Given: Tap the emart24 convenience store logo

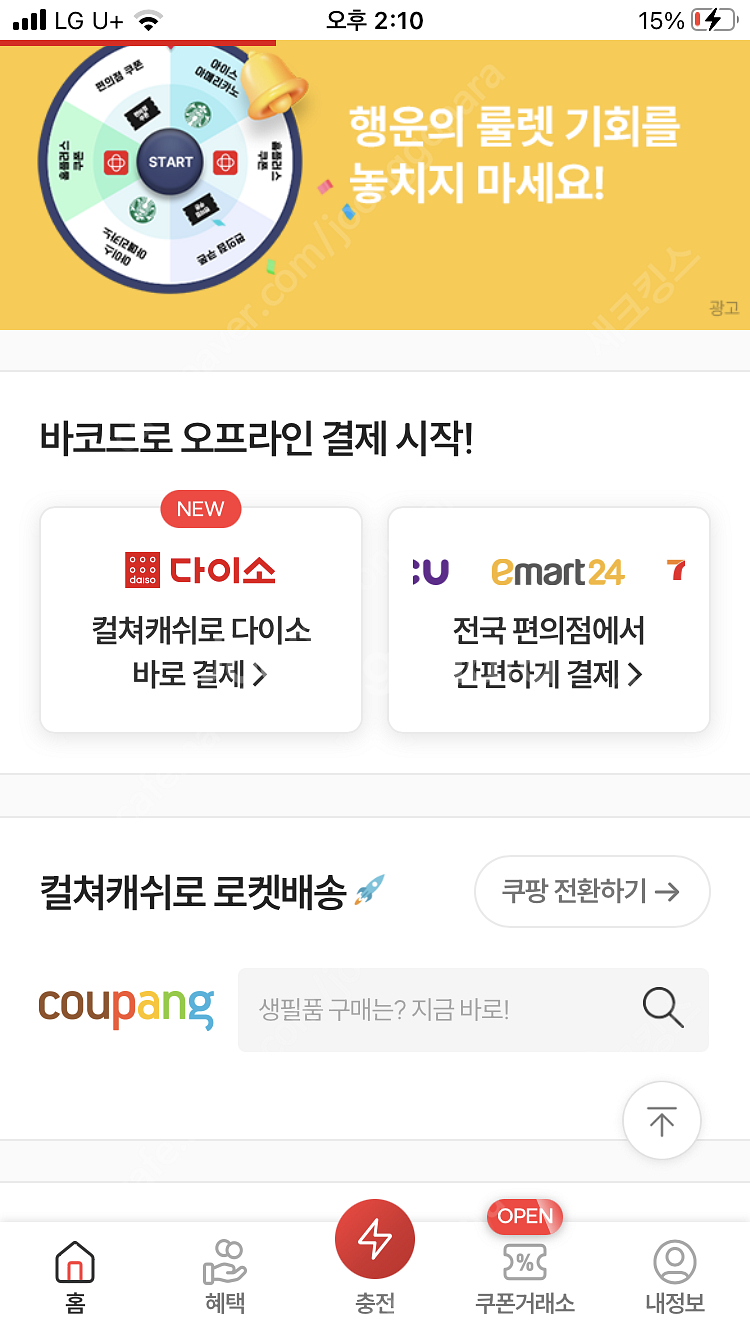Looking at the screenshot, I should (x=557, y=570).
